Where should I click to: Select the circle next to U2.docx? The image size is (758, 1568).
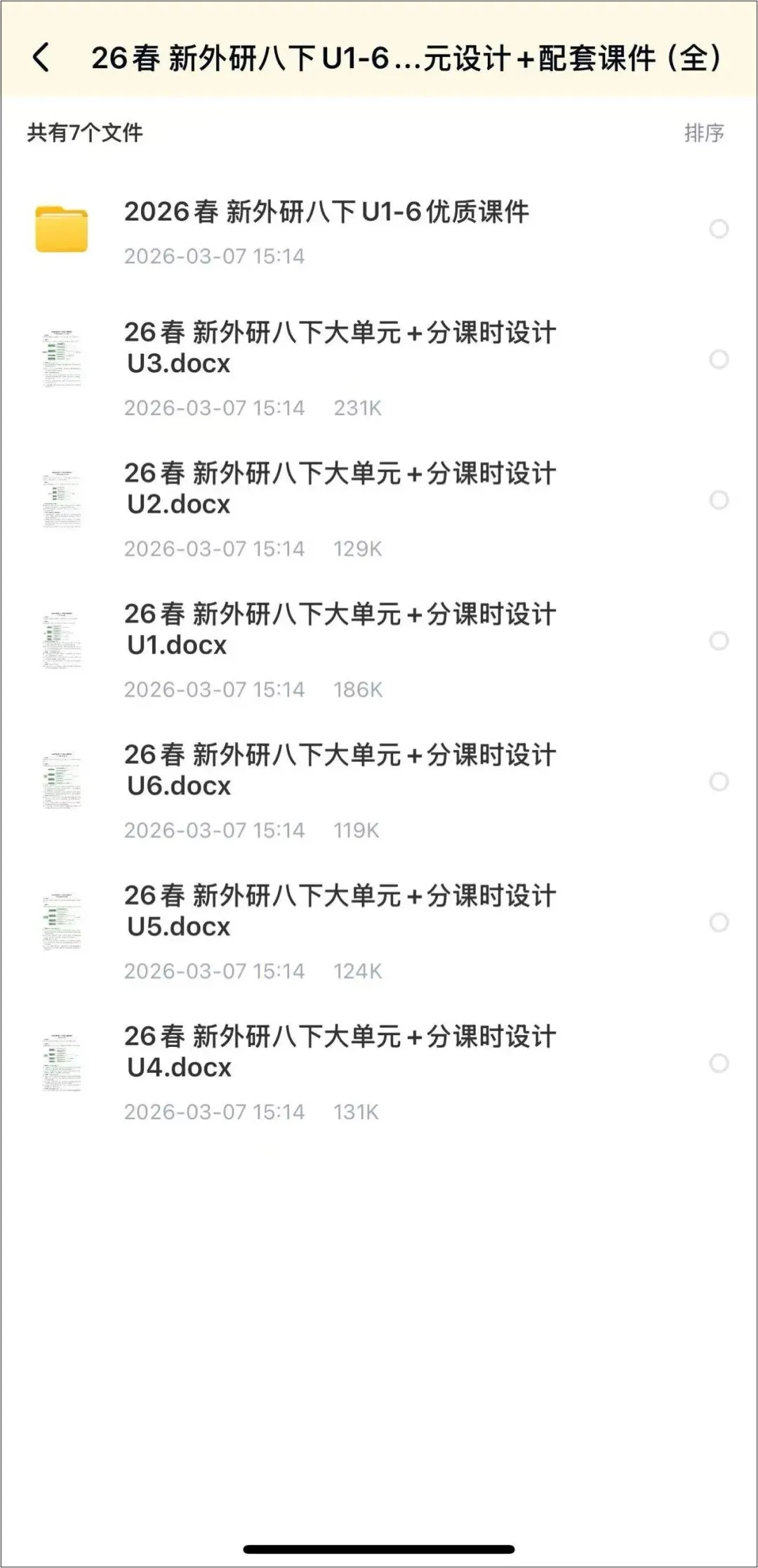719,500
